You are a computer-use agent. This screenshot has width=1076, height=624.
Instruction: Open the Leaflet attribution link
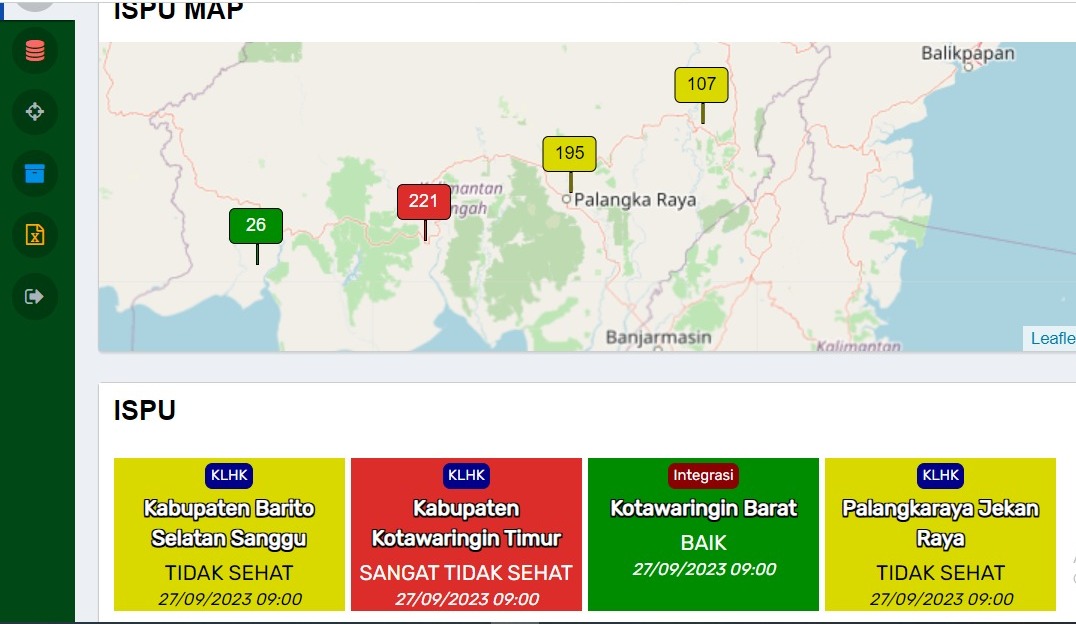(1053, 338)
